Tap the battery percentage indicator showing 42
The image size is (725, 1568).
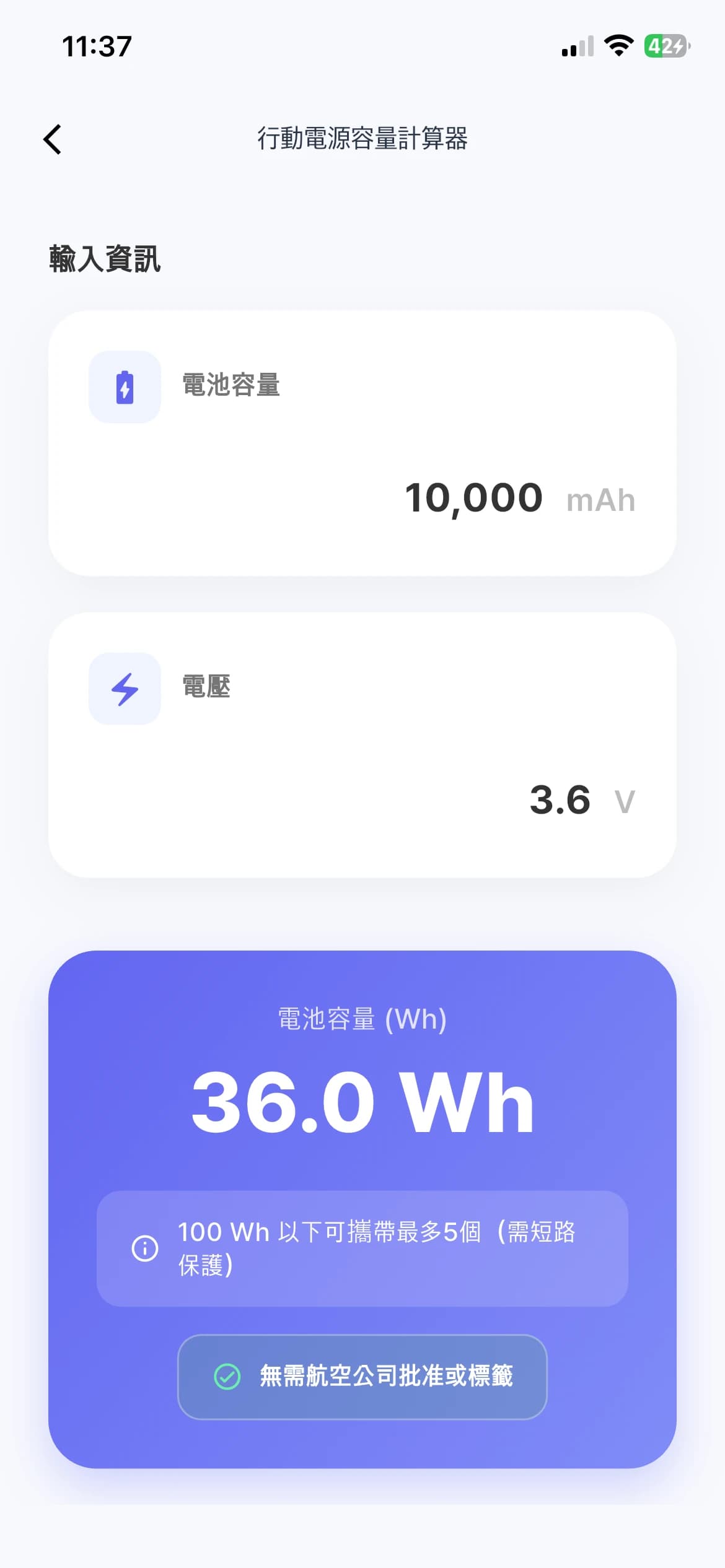pyautogui.click(x=665, y=46)
